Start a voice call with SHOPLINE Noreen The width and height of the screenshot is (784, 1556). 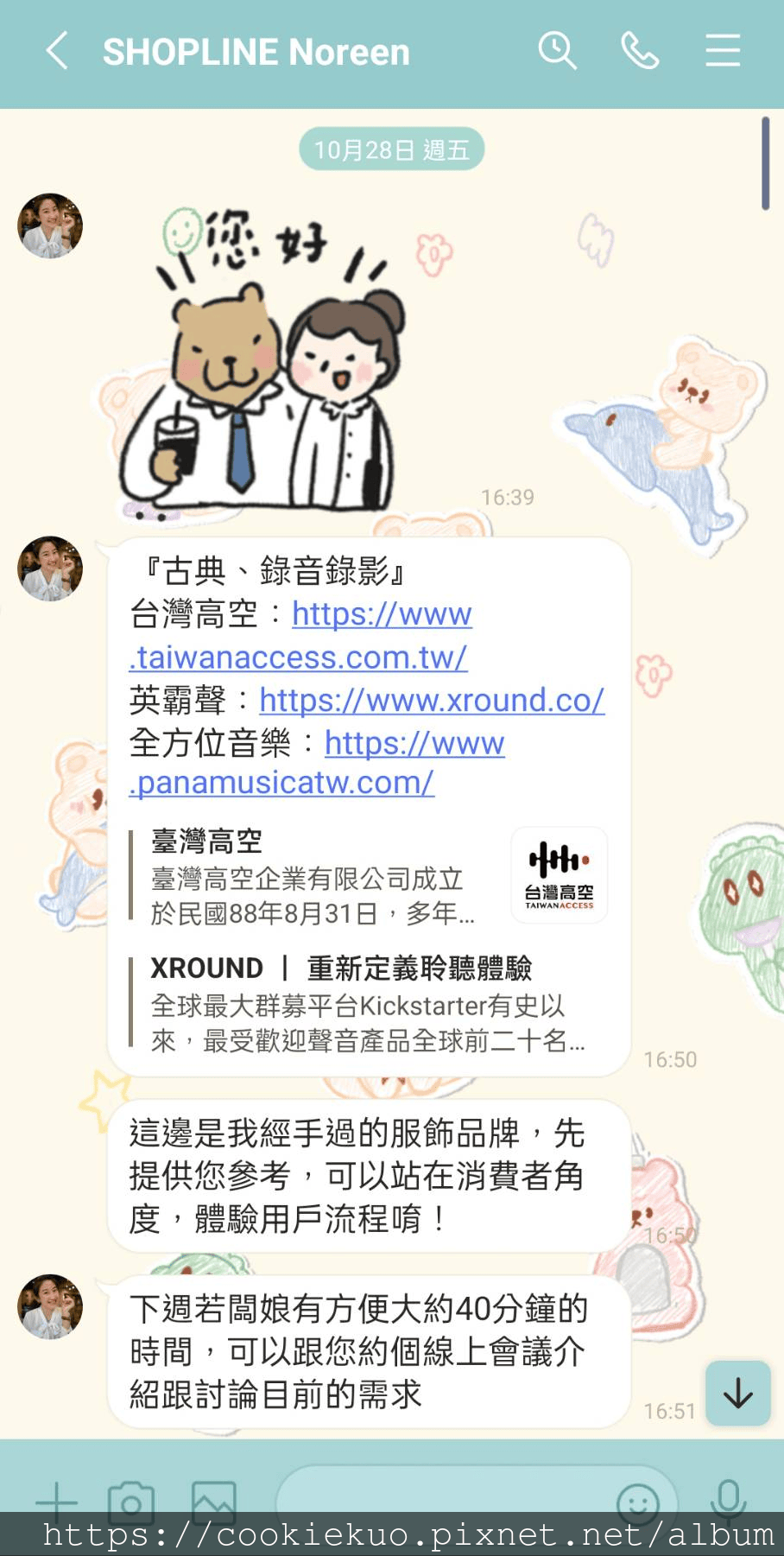[x=640, y=51]
